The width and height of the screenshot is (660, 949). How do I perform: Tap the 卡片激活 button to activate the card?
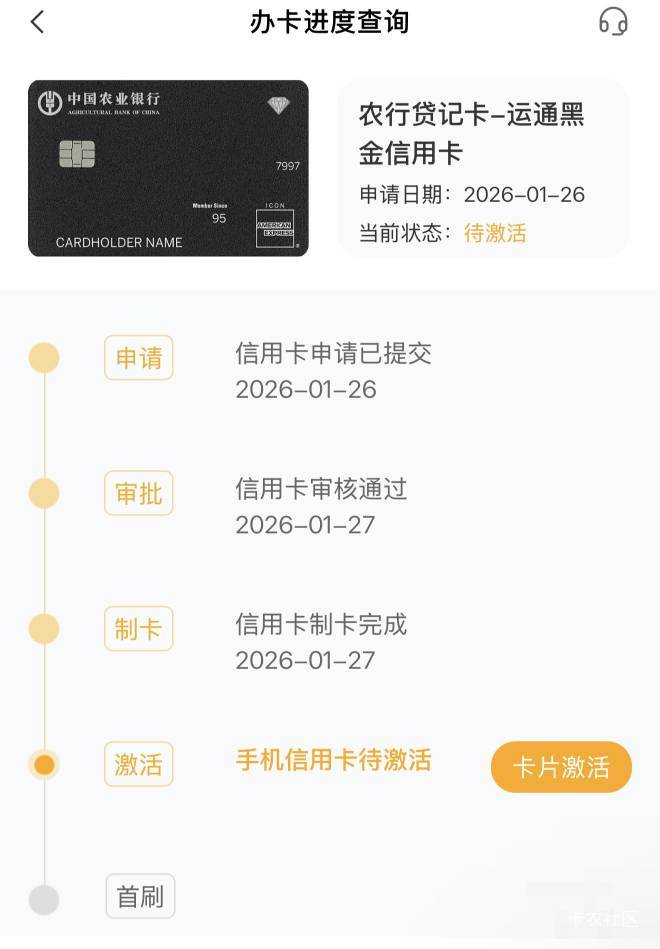click(561, 767)
